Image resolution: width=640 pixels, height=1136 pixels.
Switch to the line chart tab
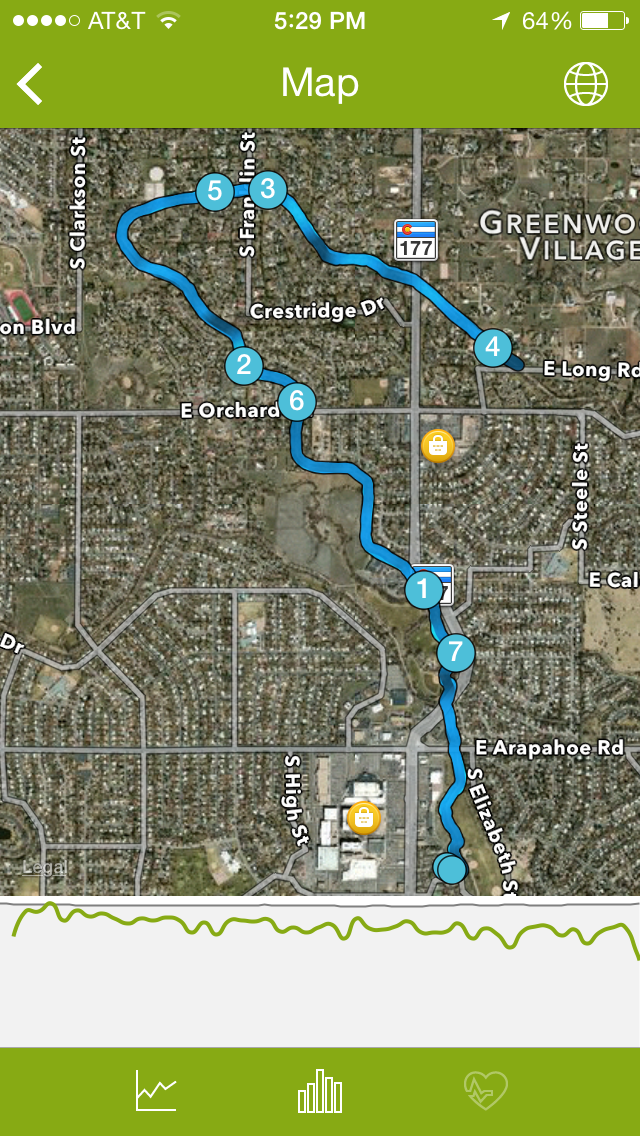(156, 1090)
